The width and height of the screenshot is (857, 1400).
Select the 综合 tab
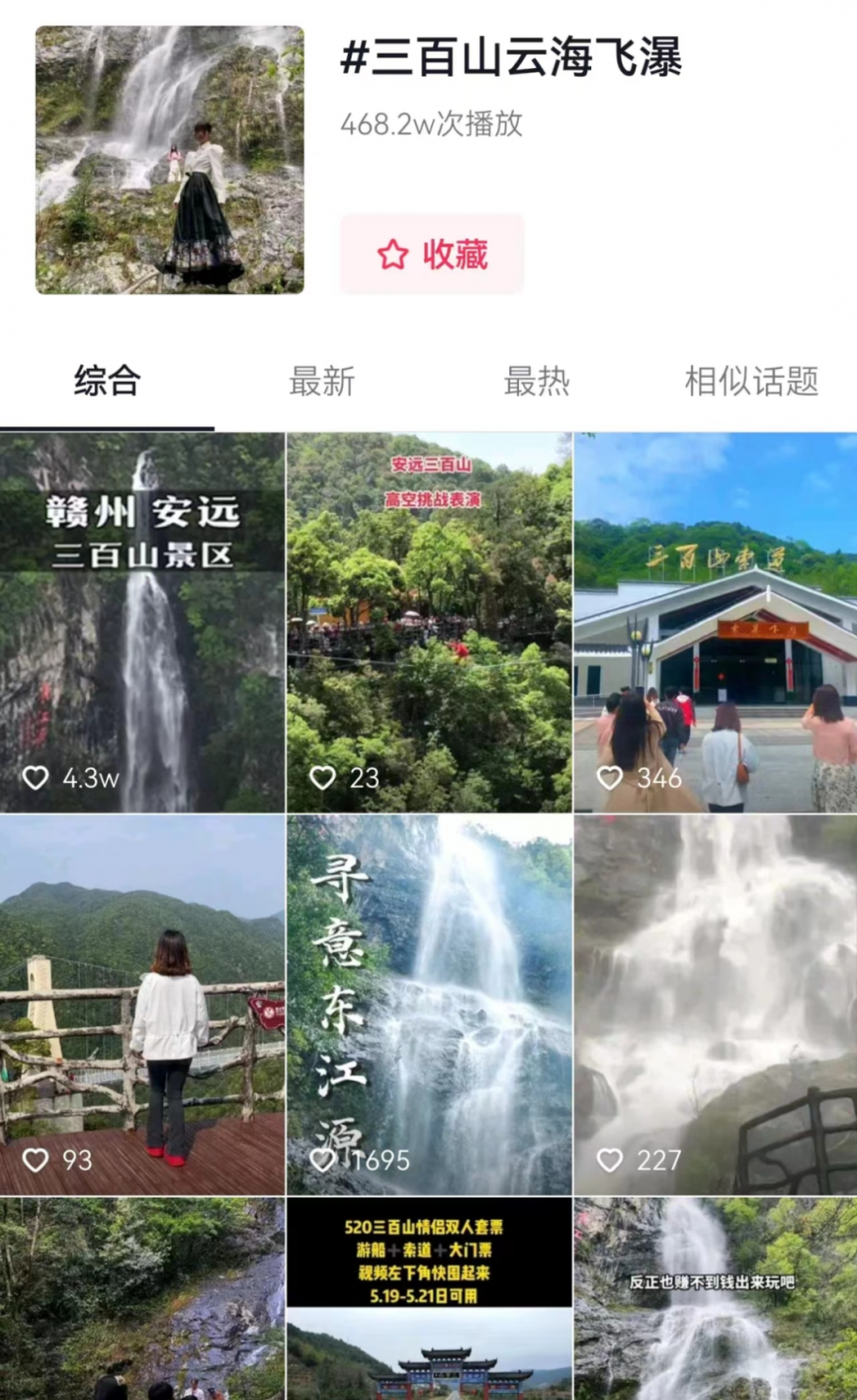(107, 381)
